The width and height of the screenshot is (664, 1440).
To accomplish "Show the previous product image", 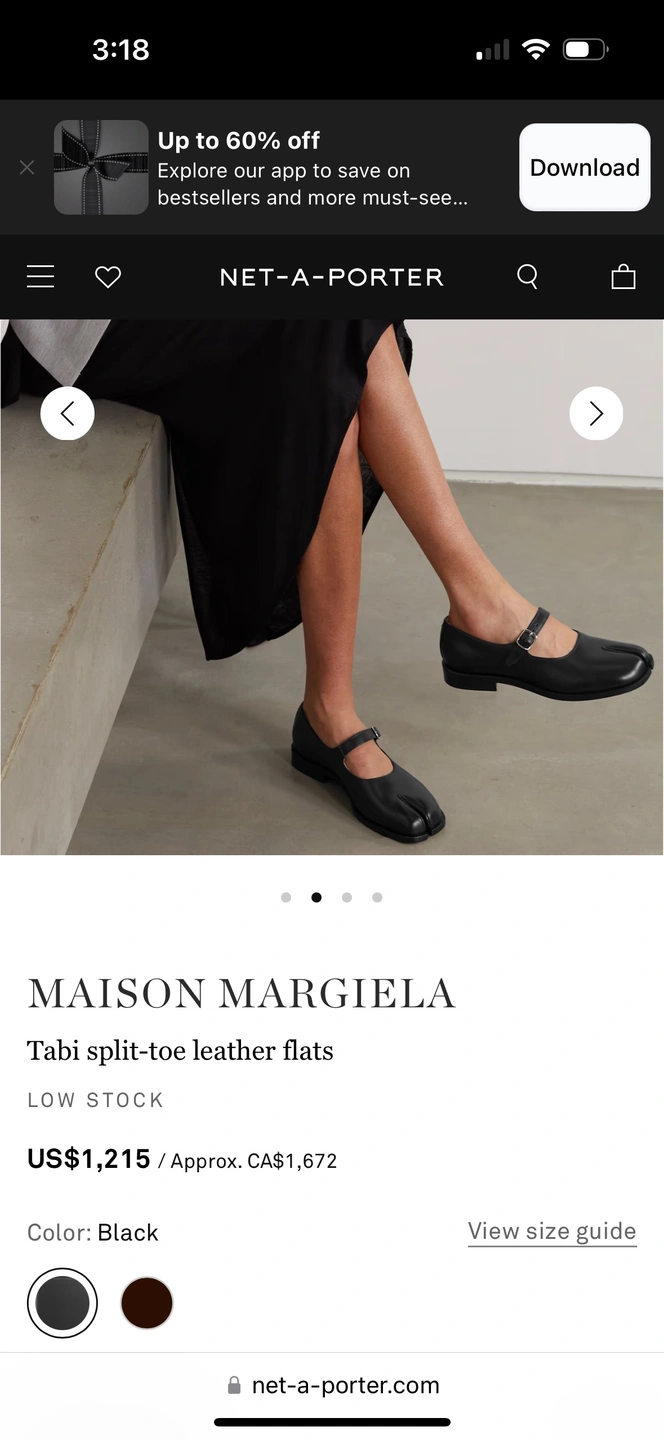I will pyautogui.click(x=67, y=413).
